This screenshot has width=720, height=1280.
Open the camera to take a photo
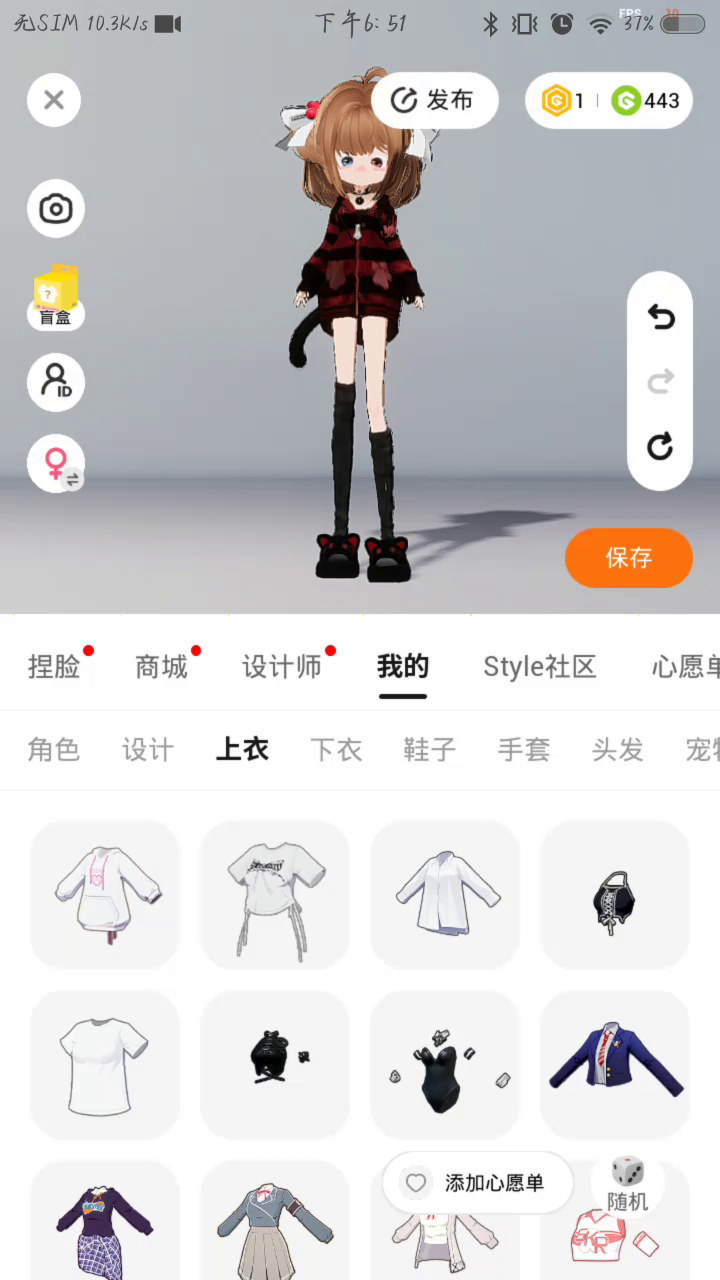tap(55, 209)
